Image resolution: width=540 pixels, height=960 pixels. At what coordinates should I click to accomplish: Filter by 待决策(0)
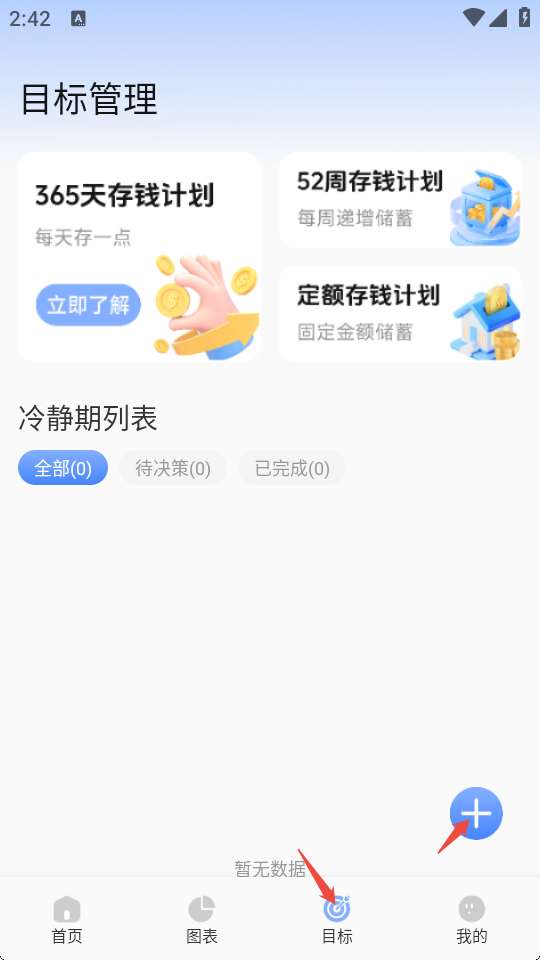click(173, 468)
